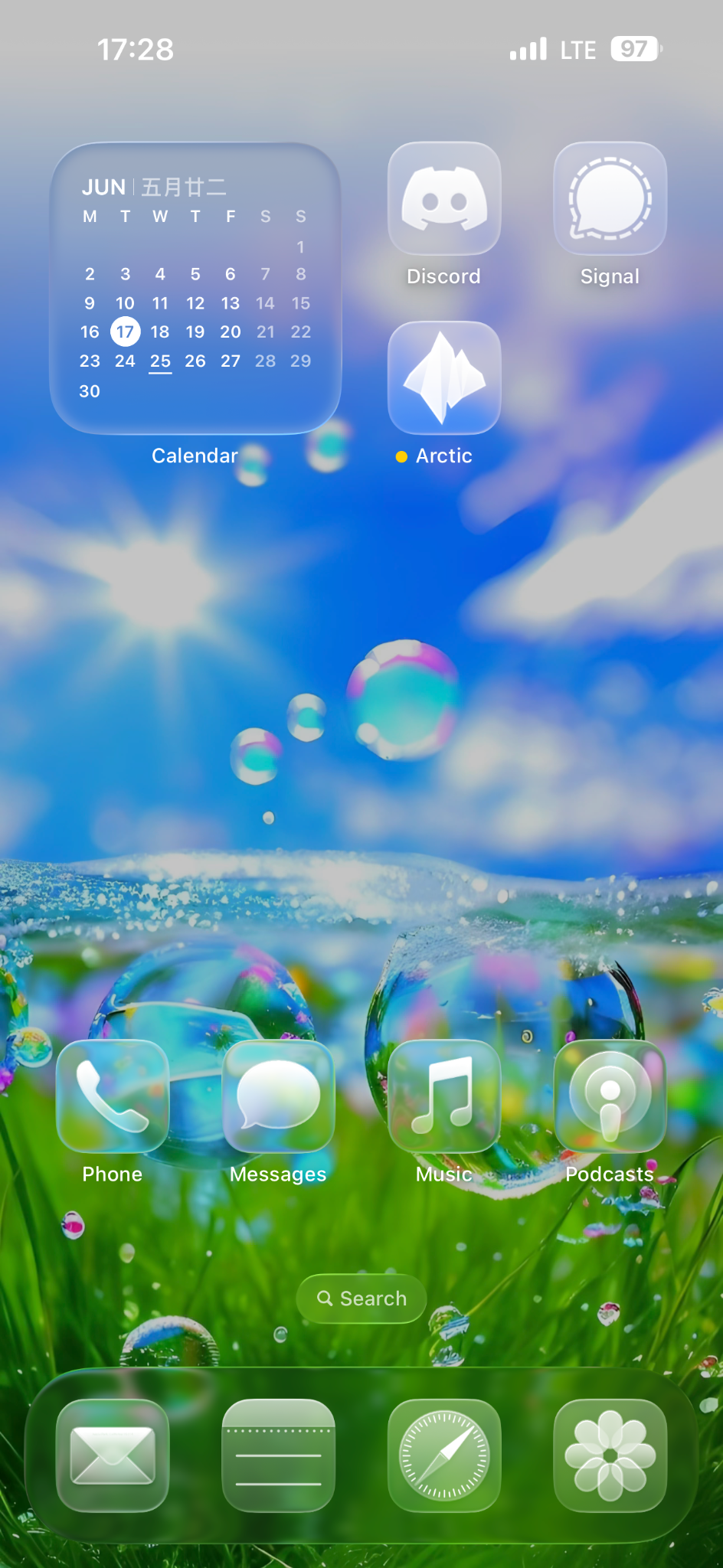Start the Music app
Screen dimensions: 723x1568
pos(444,1096)
